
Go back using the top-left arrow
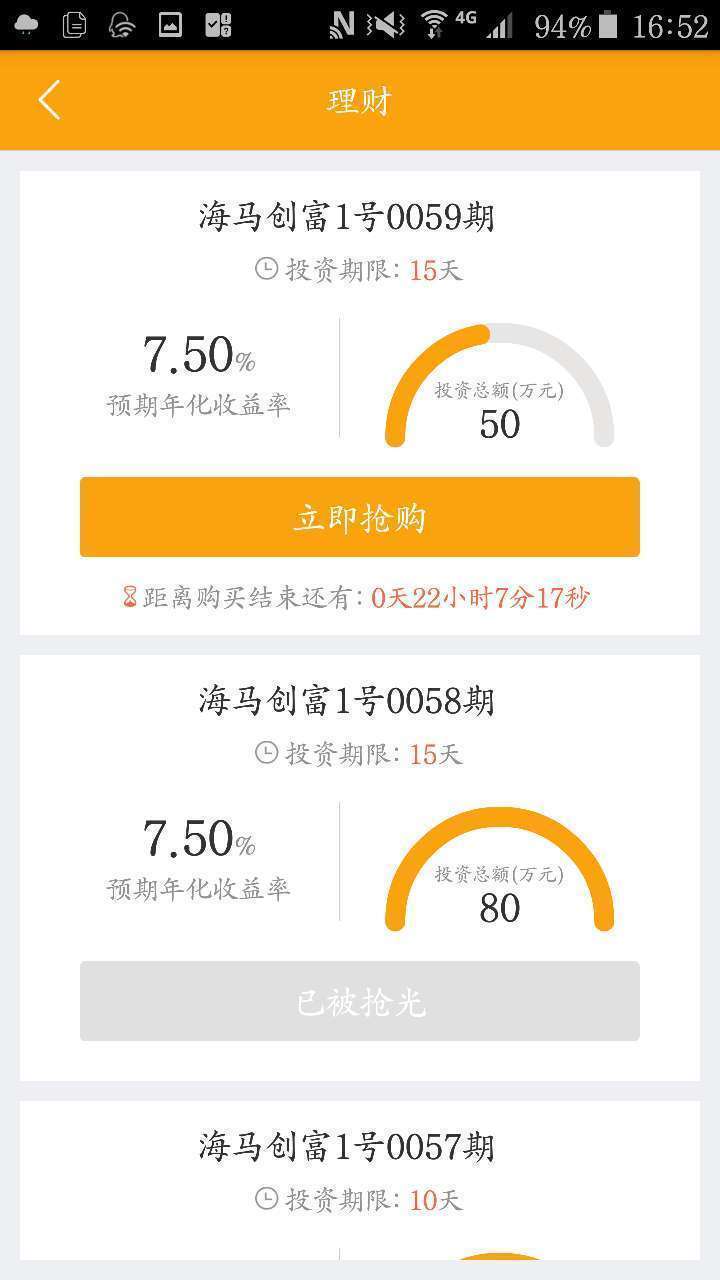[50, 100]
